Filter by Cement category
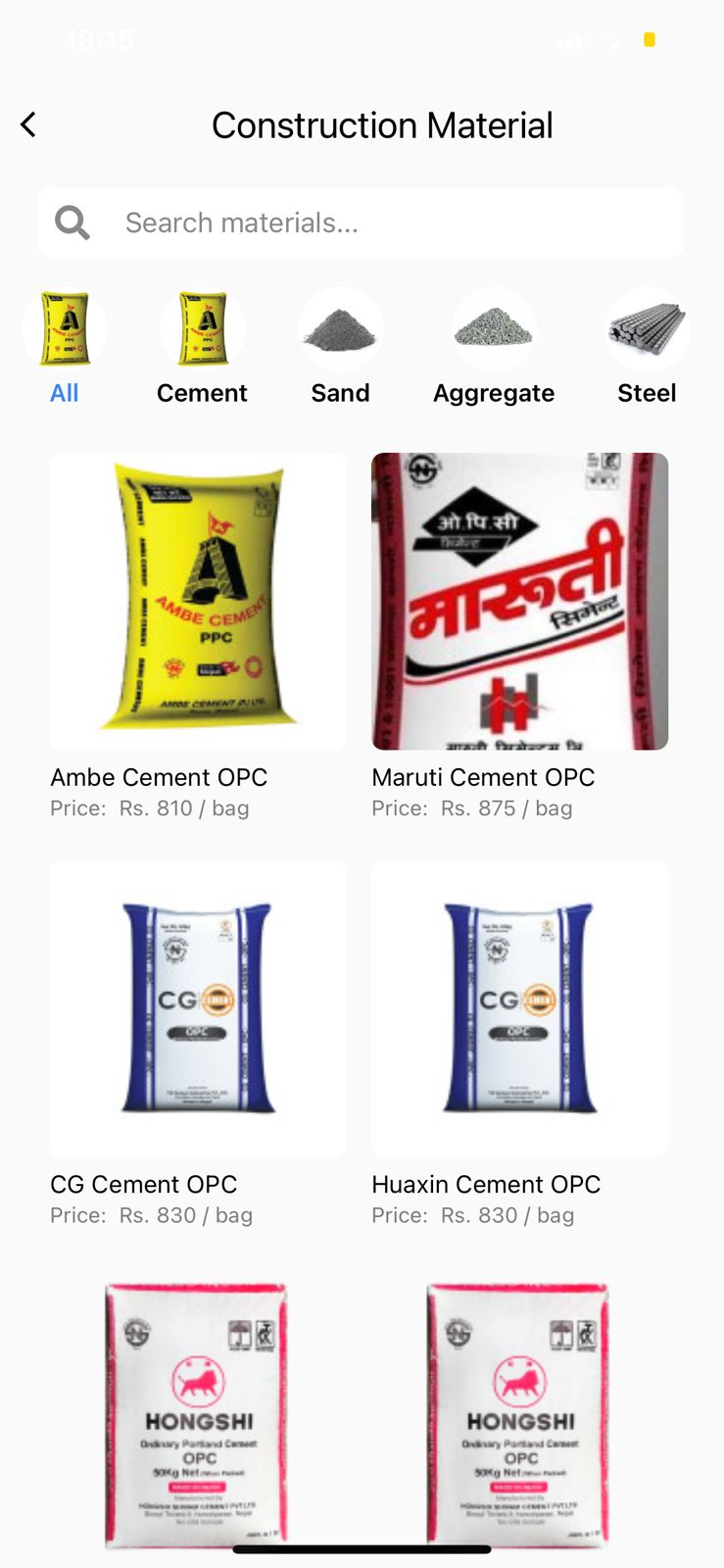724x1568 pixels. pos(202,346)
